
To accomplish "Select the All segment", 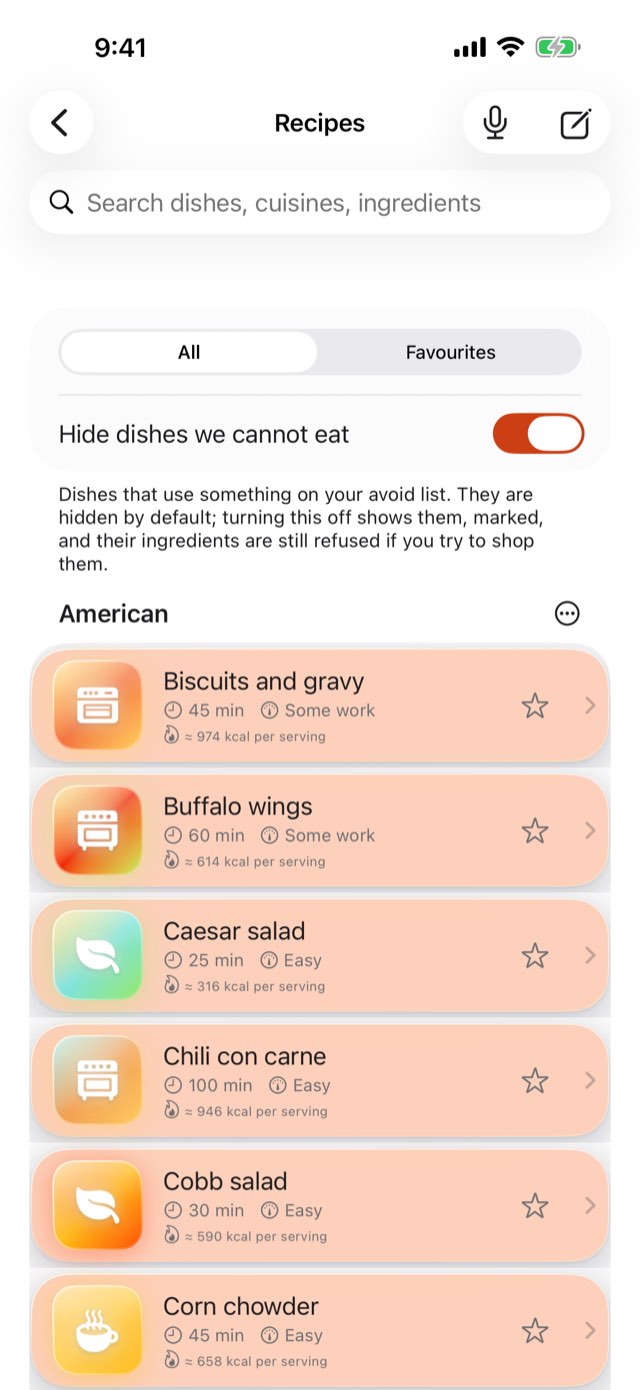I will (189, 352).
